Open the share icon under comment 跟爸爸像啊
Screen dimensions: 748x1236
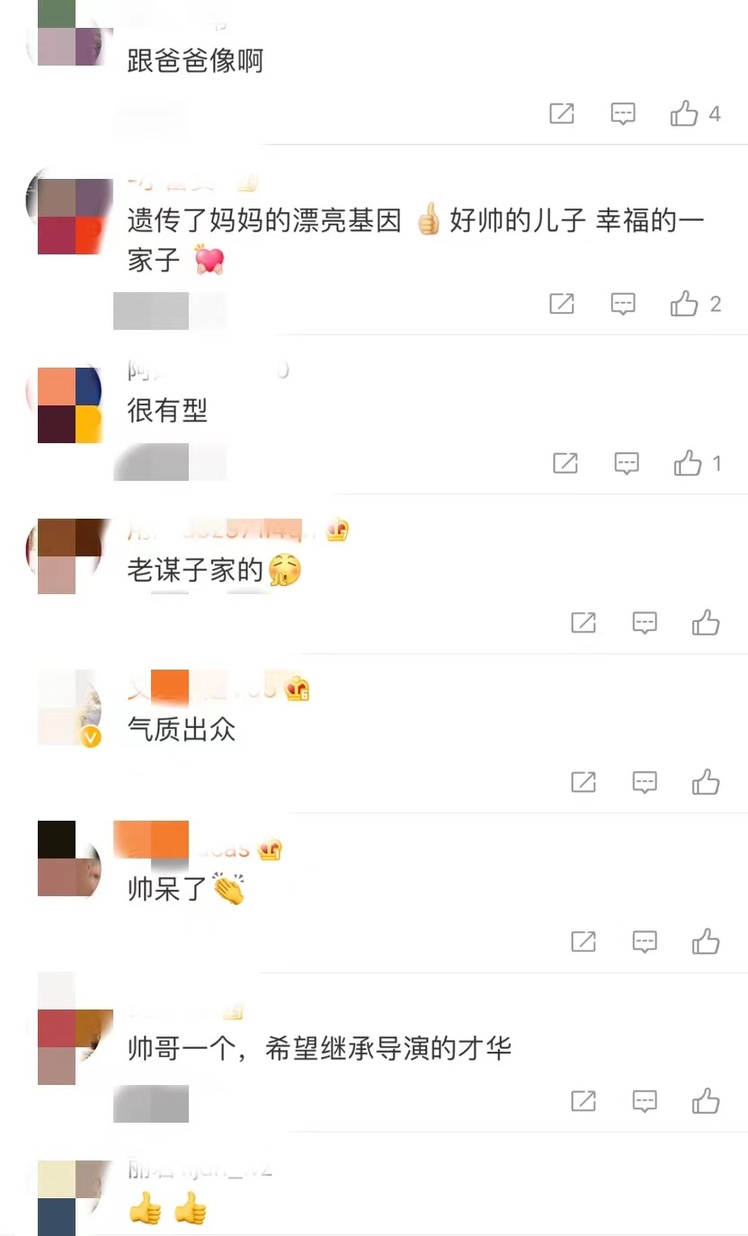tap(562, 114)
